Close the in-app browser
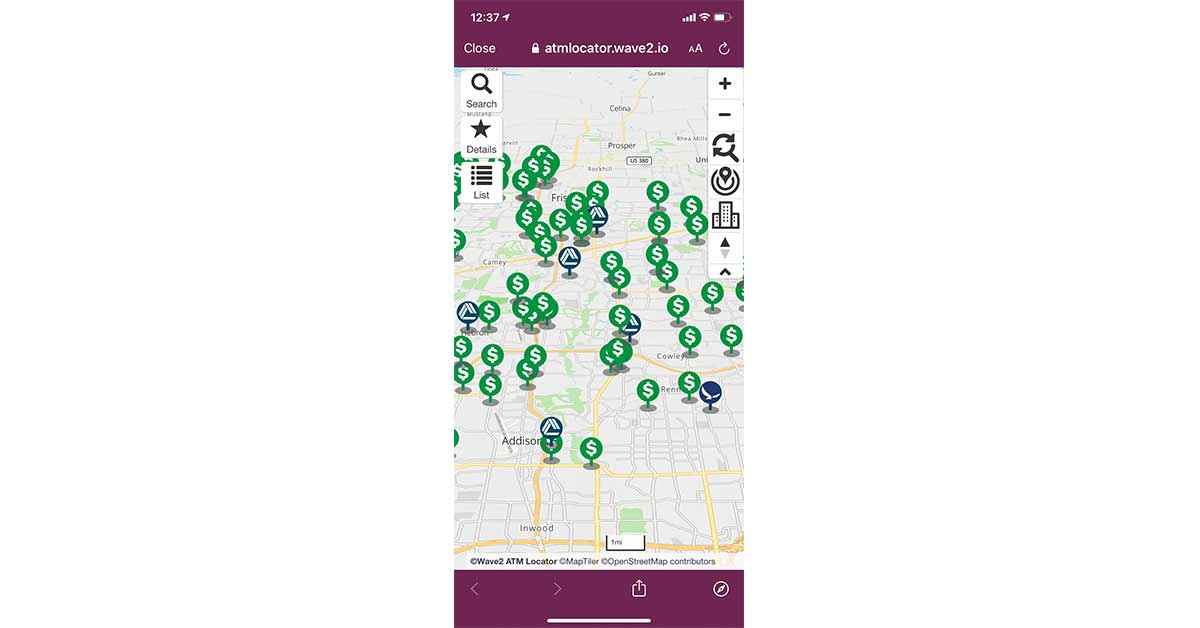Image resolution: width=1200 pixels, height=628 pixels. click(x=479, y=48)
